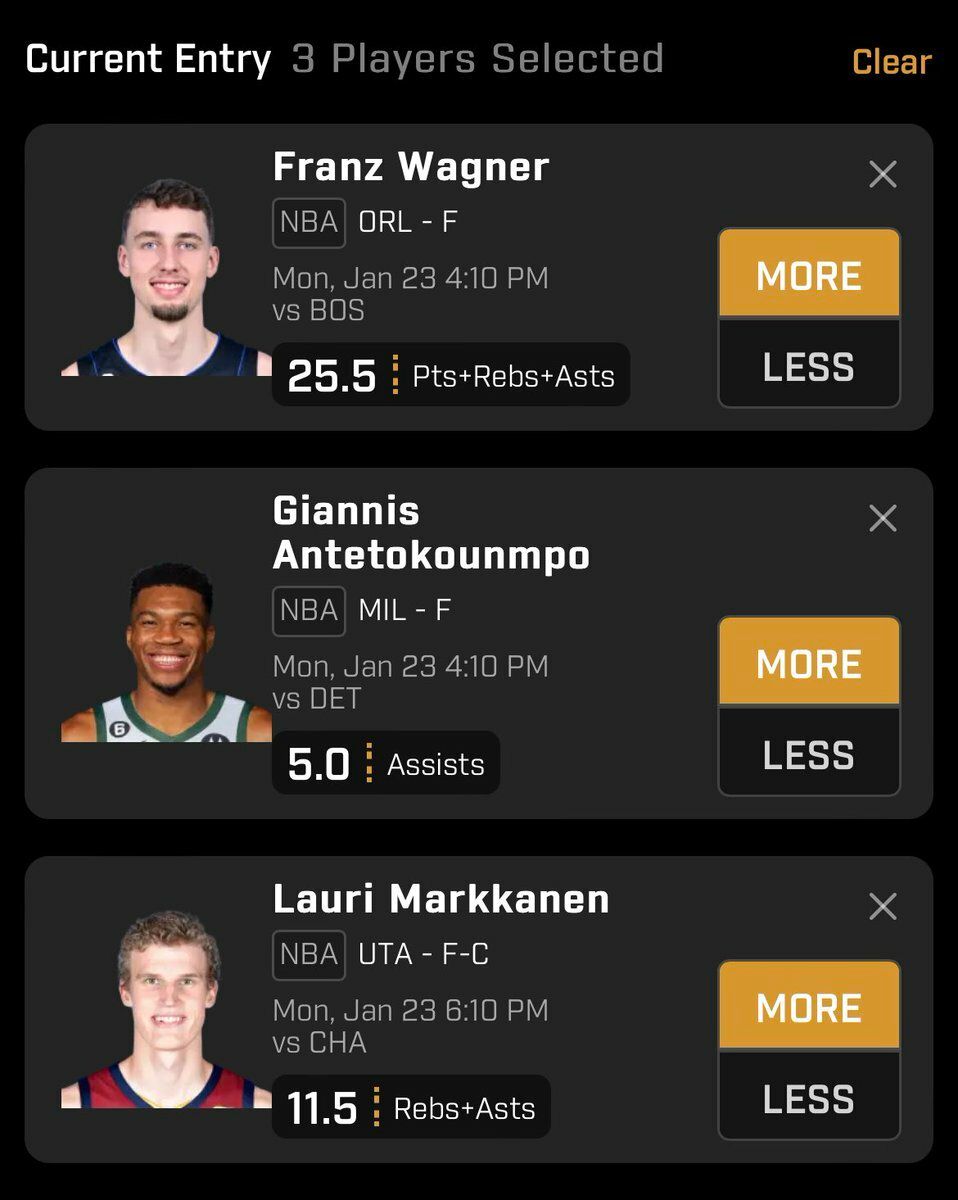Viewport: 958px width, 1200px height.
Task: Remove Giannis Antetokounmpo from the entry
Action: [882, 518]
